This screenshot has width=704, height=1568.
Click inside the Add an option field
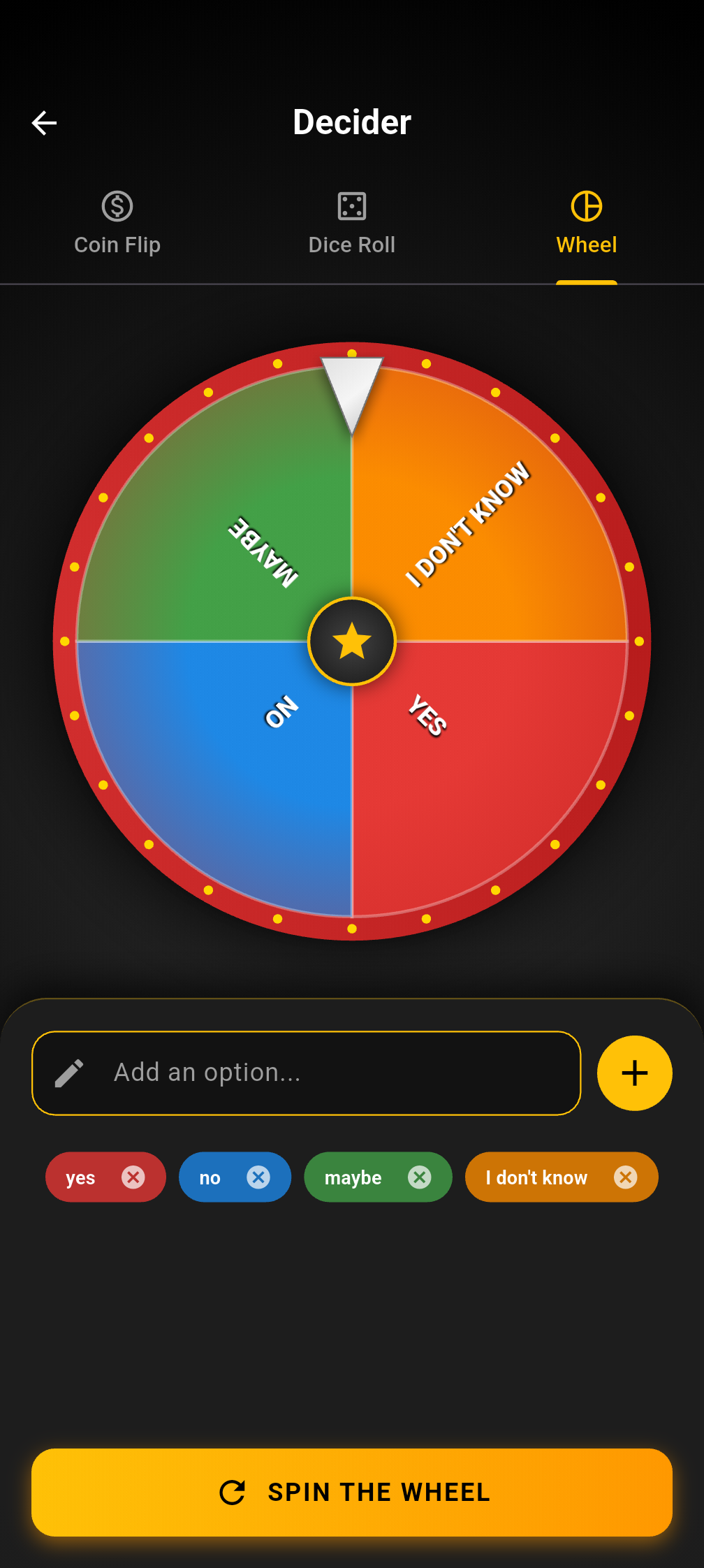(x=307, y=1072)
